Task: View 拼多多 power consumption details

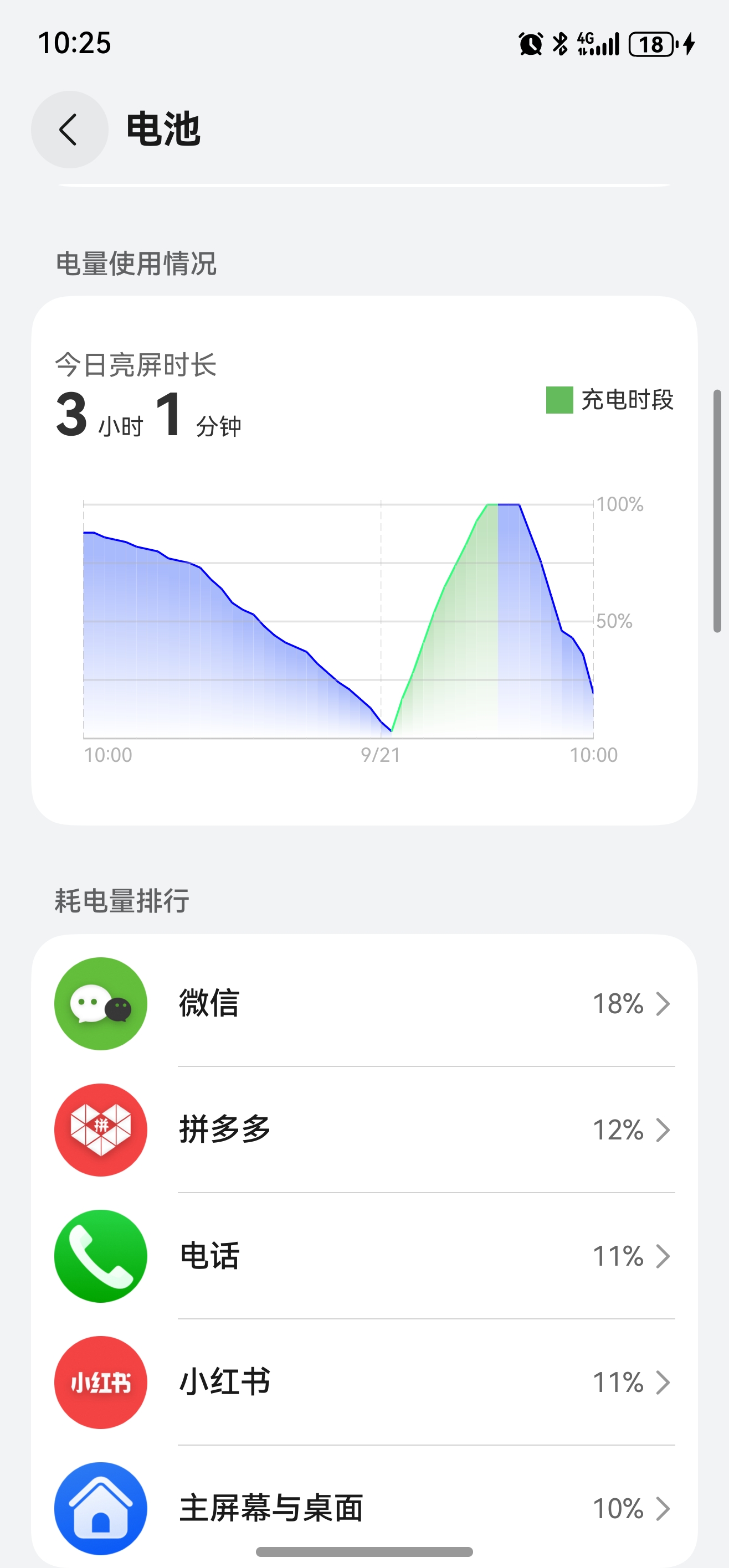Action: (x=364, y=1129)
